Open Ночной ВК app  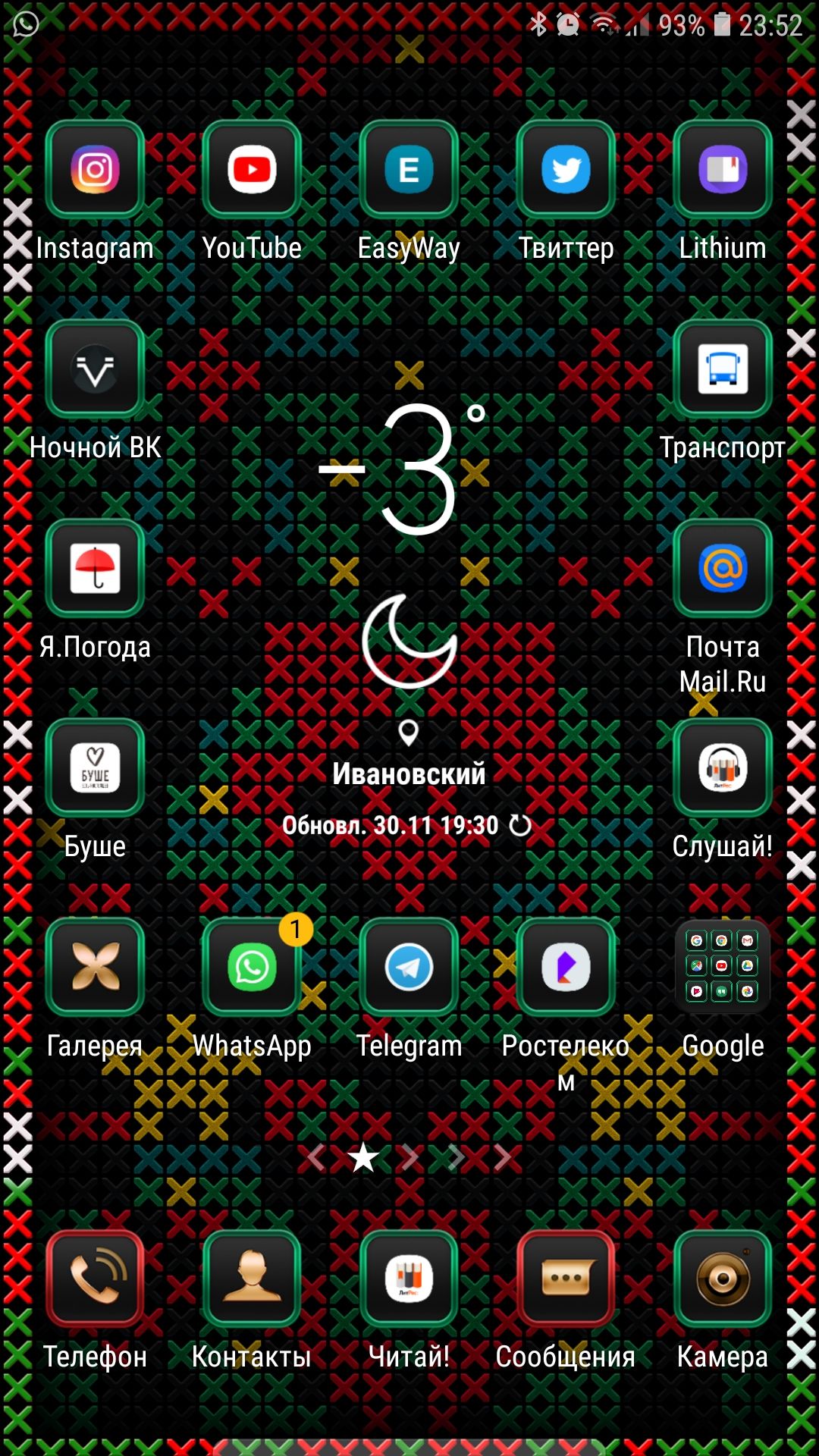point(95,369)
